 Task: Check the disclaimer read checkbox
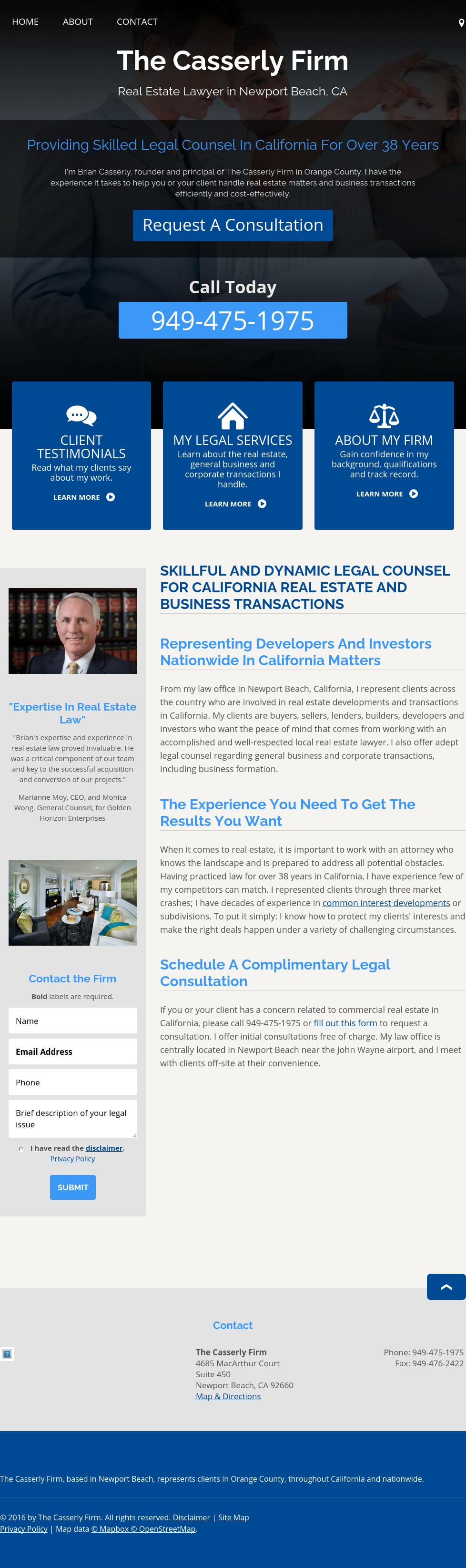(21, 1149)
